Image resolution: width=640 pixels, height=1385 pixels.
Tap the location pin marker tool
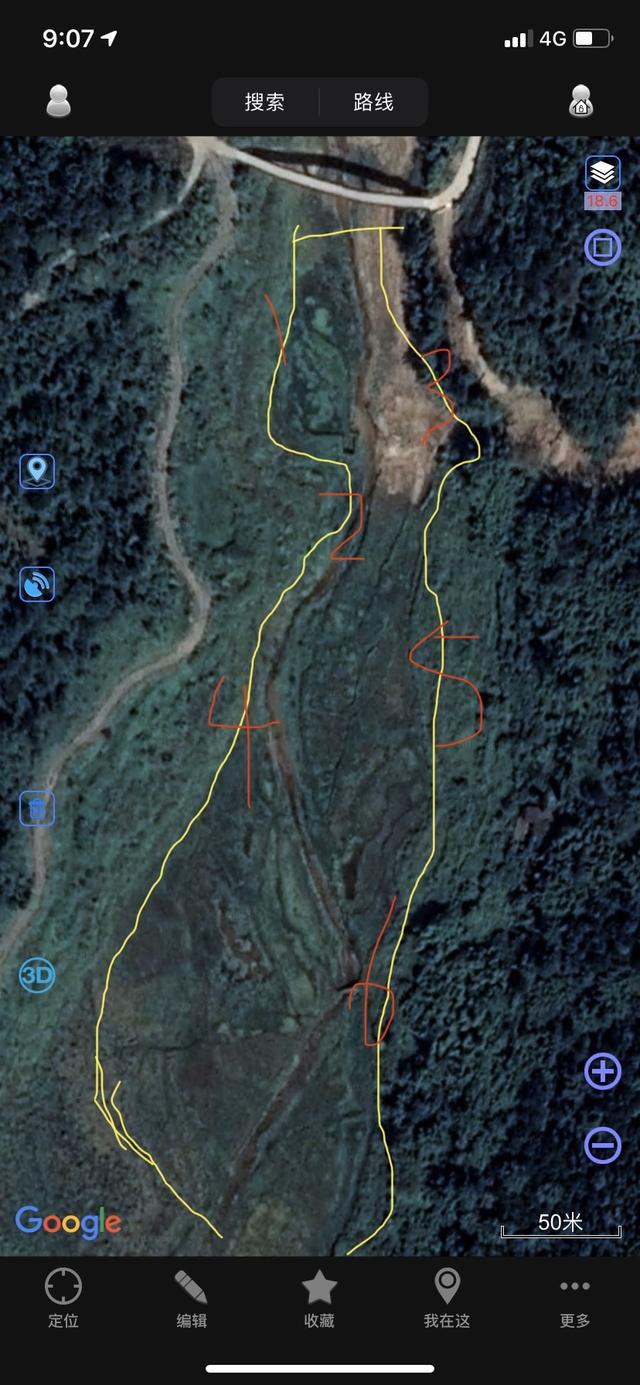[x=38, y=471]
